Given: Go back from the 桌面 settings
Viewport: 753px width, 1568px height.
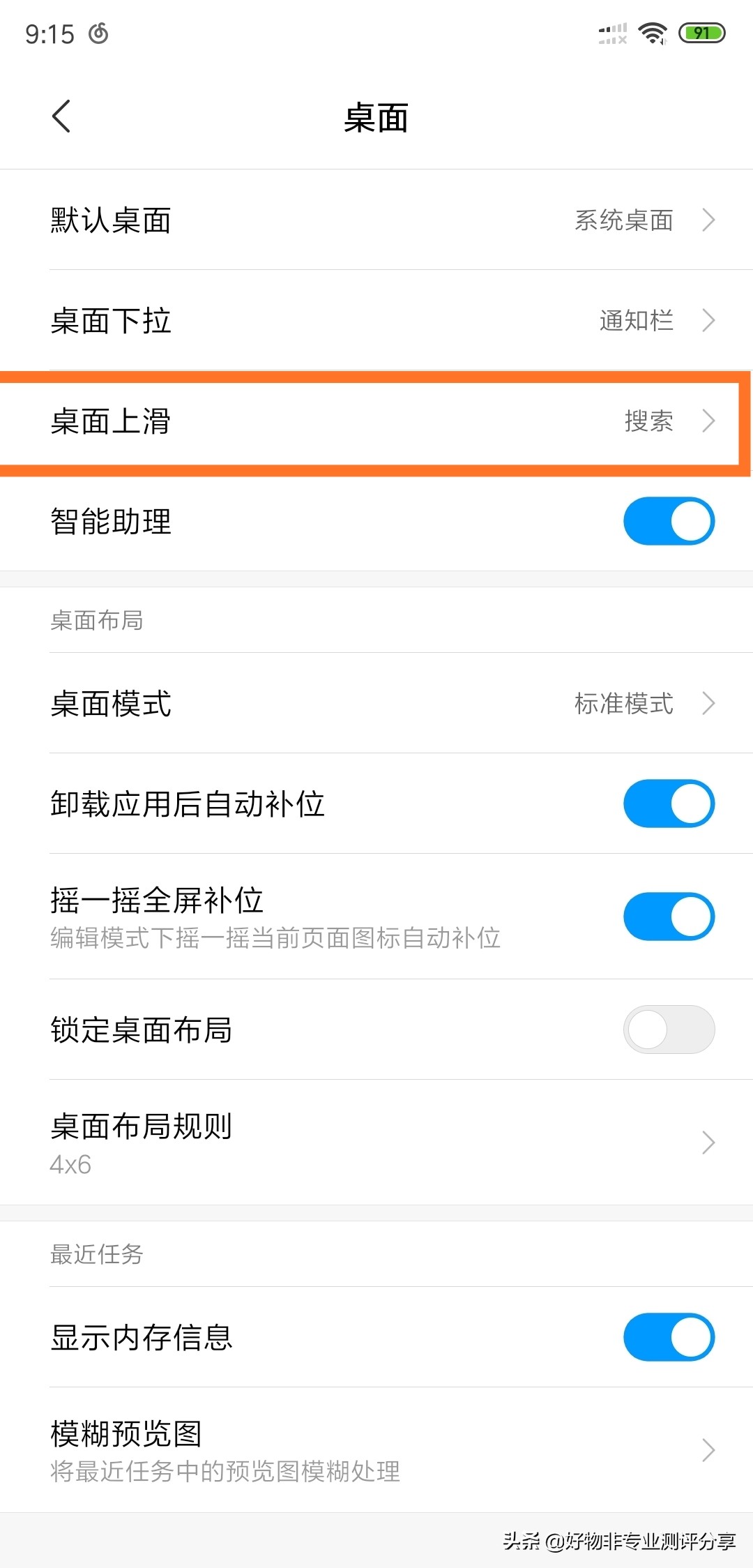Looking at the screenshot, I should tap(61, 116).
